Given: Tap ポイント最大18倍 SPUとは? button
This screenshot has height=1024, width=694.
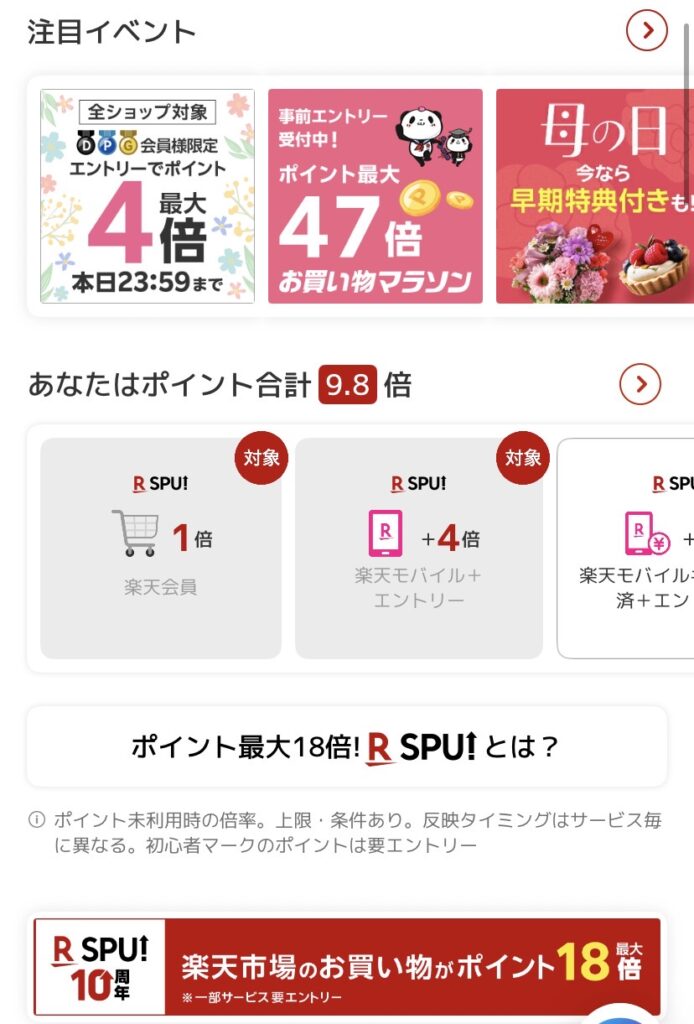Looking at the screenshot, I should [346, 747].
